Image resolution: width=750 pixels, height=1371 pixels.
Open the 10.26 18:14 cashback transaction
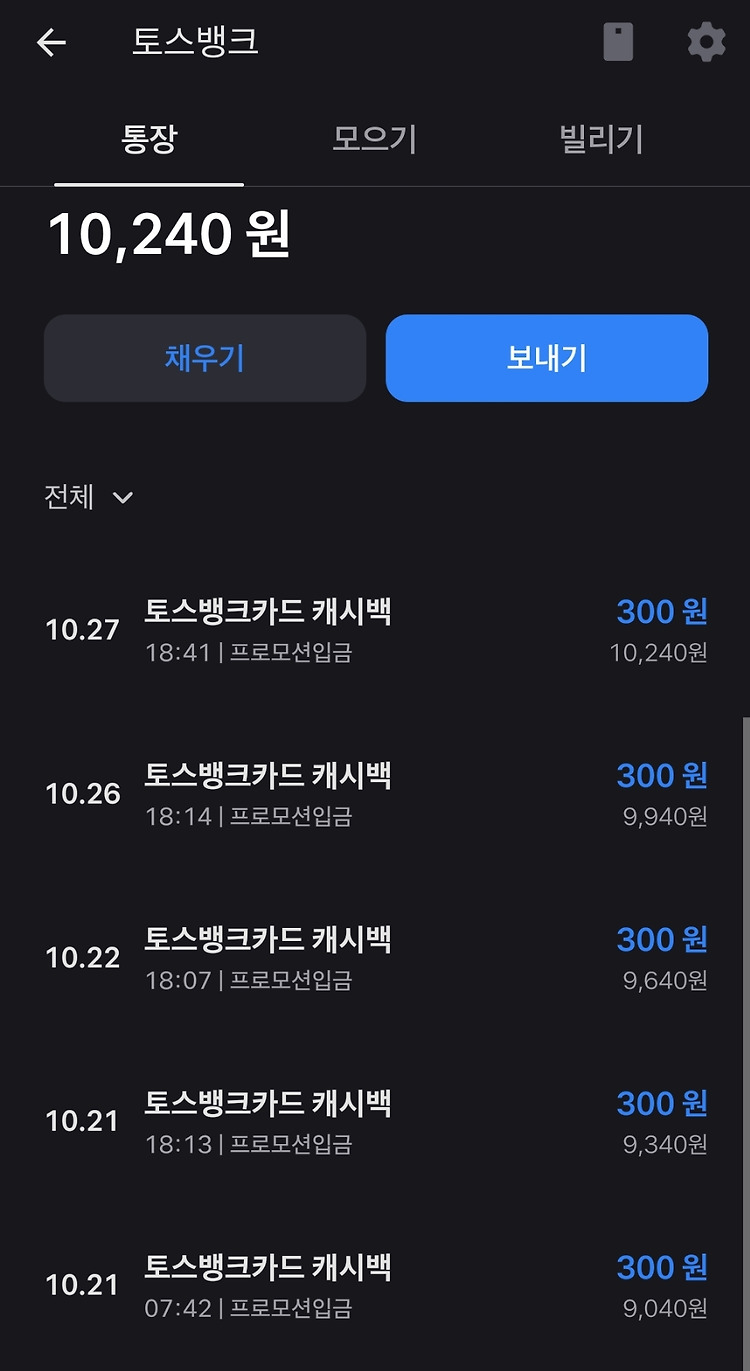click(376, 795)
